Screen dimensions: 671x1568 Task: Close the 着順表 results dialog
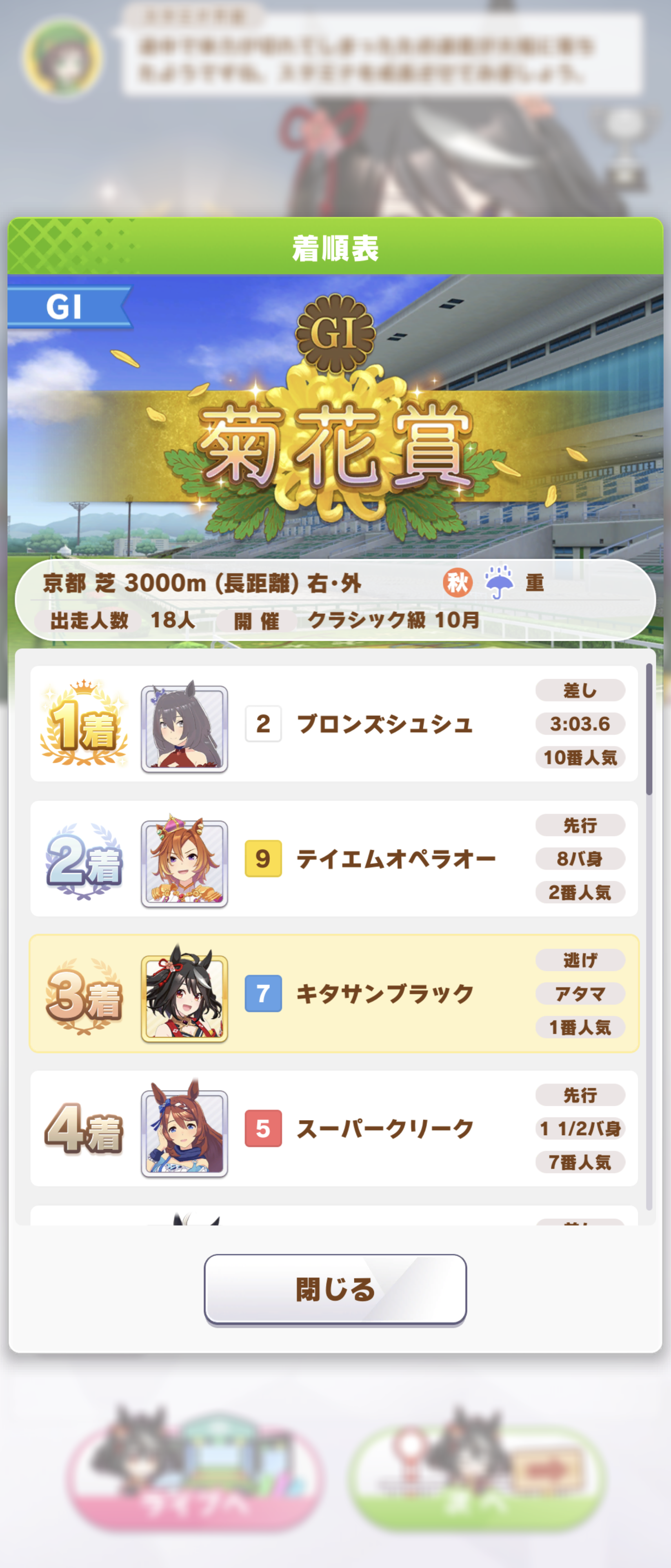pyautogui.click(x=335, y=1289)
